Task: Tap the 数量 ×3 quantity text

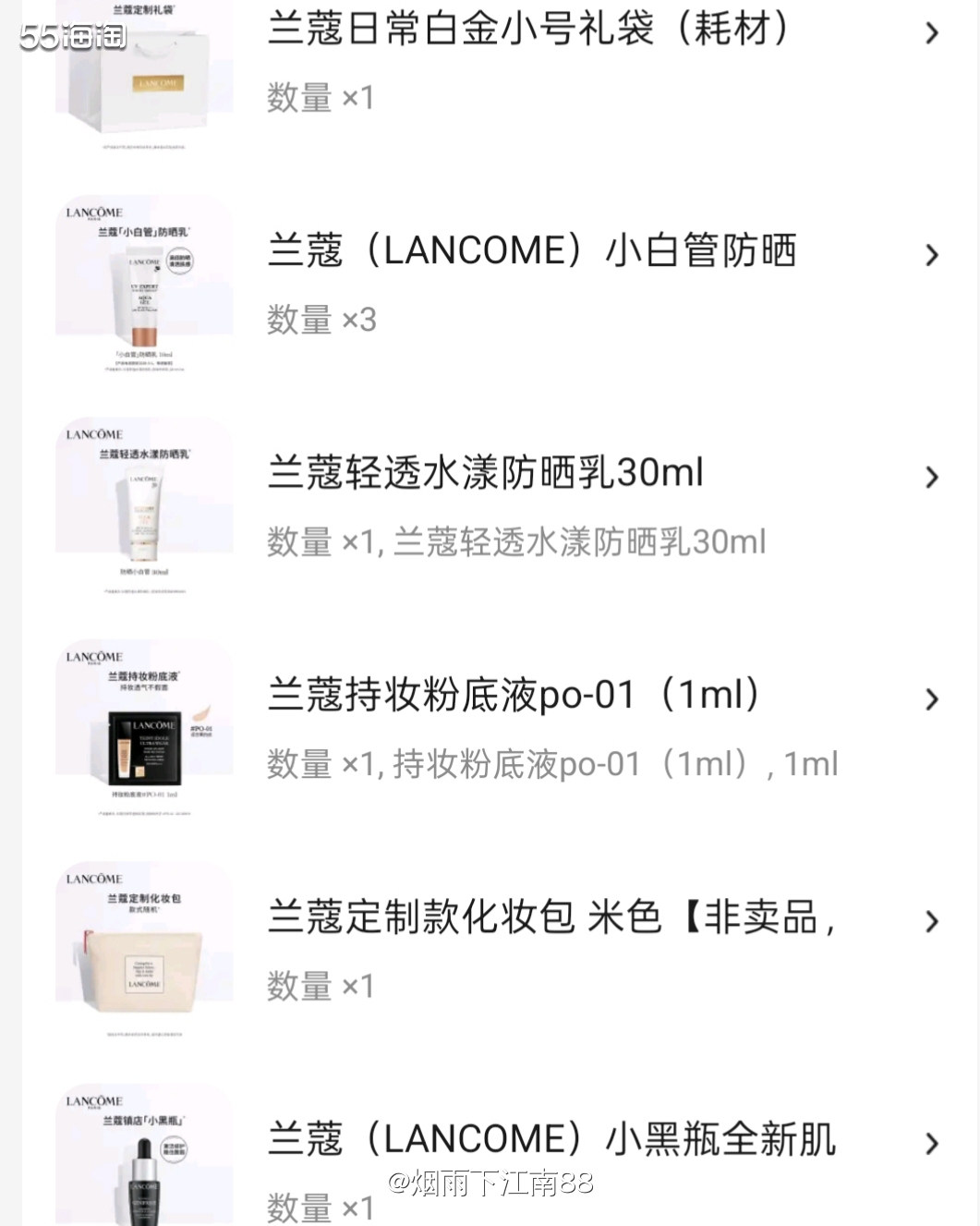Action: [319, 321]
